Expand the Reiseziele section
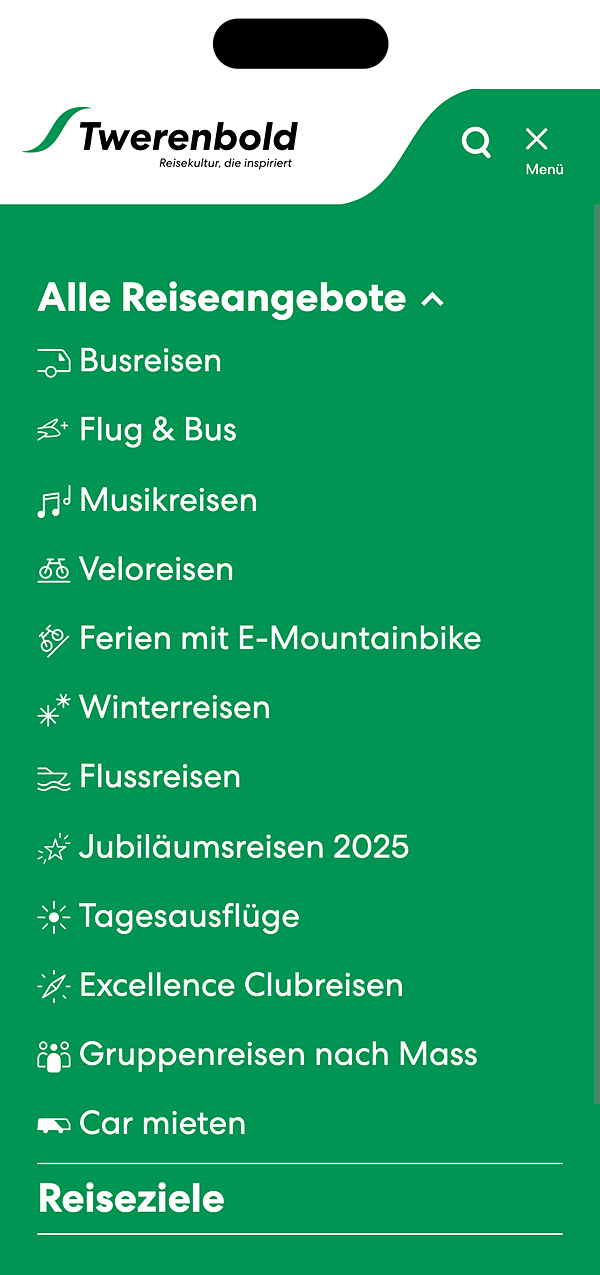Viewport: 600px width, 1275px height. tap(131, 1198)
